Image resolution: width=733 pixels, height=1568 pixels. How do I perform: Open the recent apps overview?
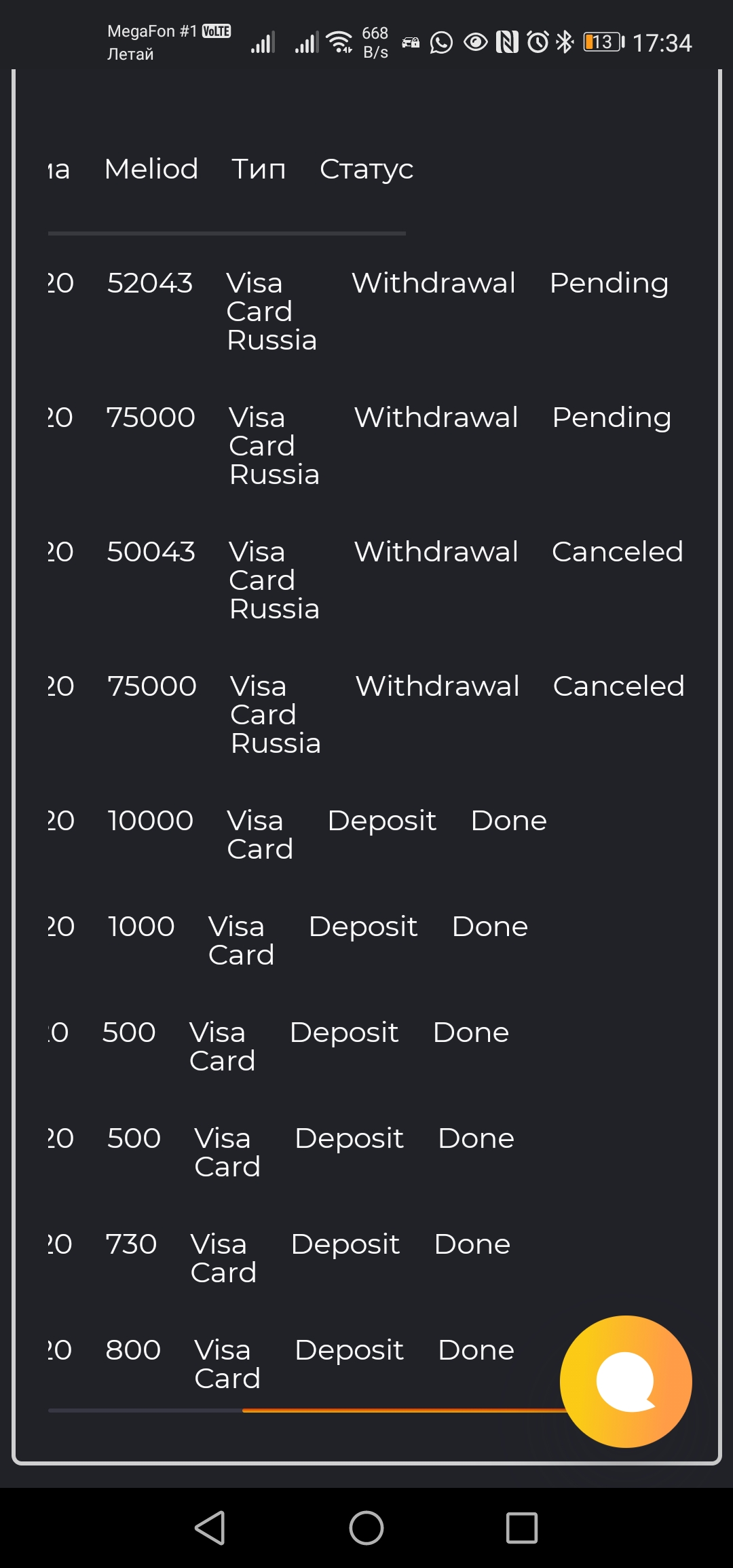pyautogui.click(x=522, y=1528)
